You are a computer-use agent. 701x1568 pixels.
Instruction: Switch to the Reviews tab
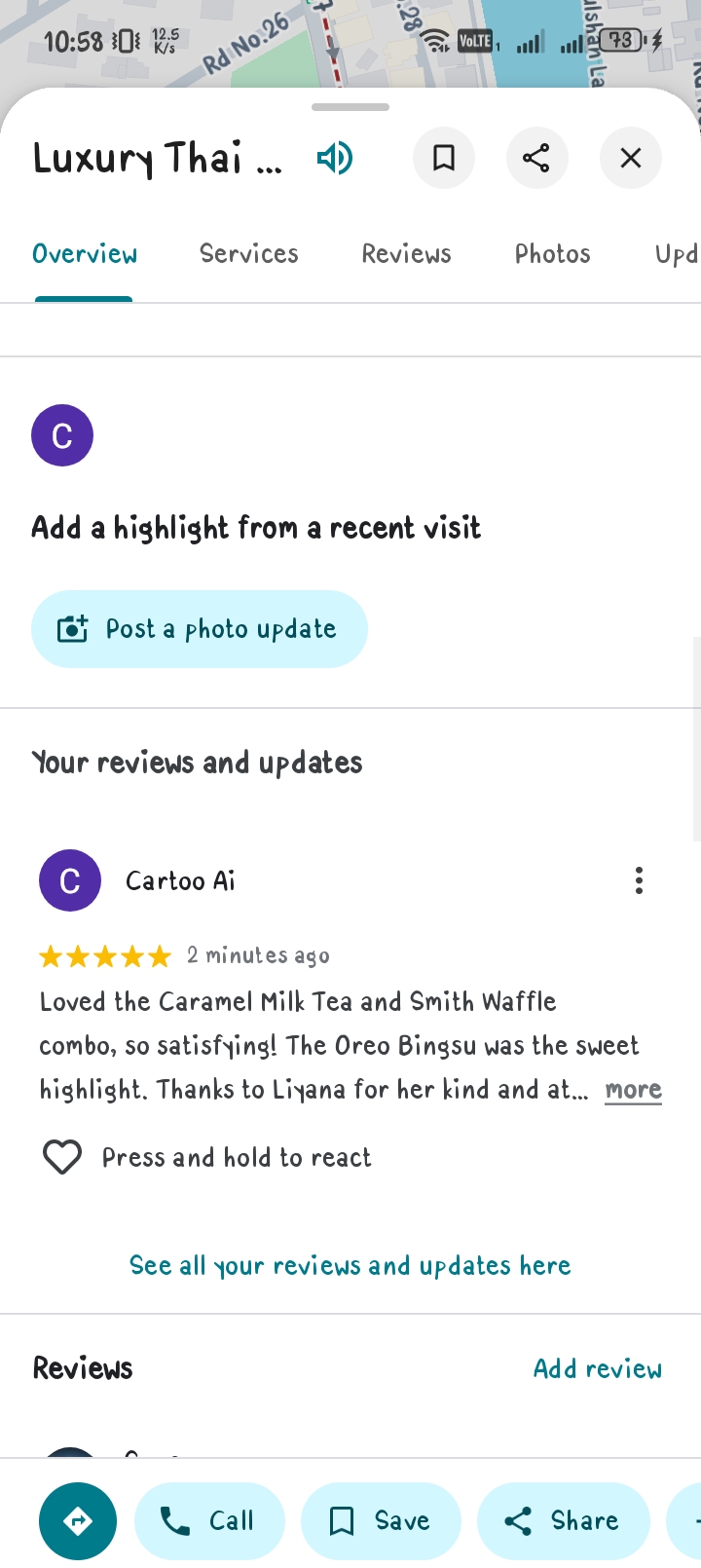tap(406, 254)
